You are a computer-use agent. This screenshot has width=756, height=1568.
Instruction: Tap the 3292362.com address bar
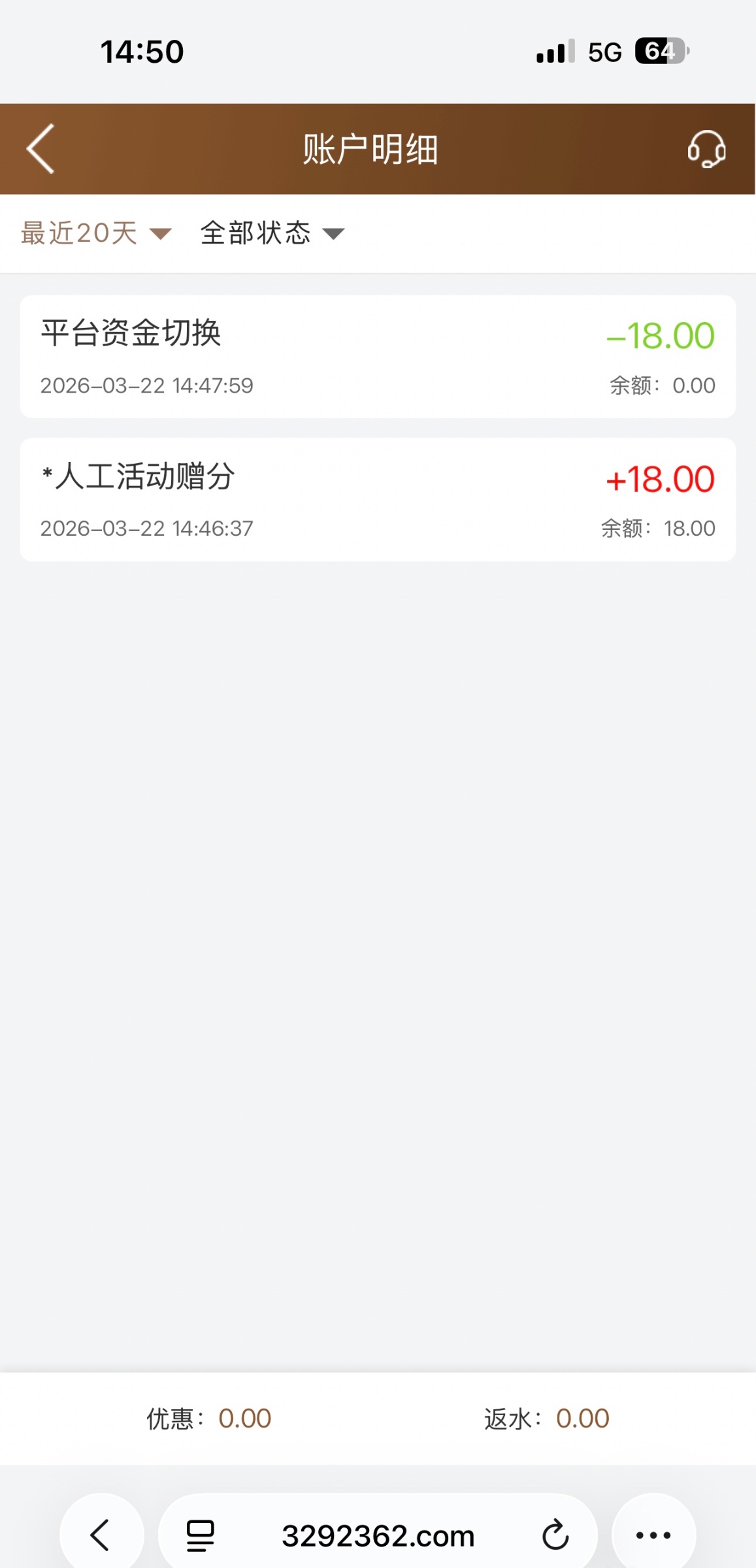[378, 1536]
